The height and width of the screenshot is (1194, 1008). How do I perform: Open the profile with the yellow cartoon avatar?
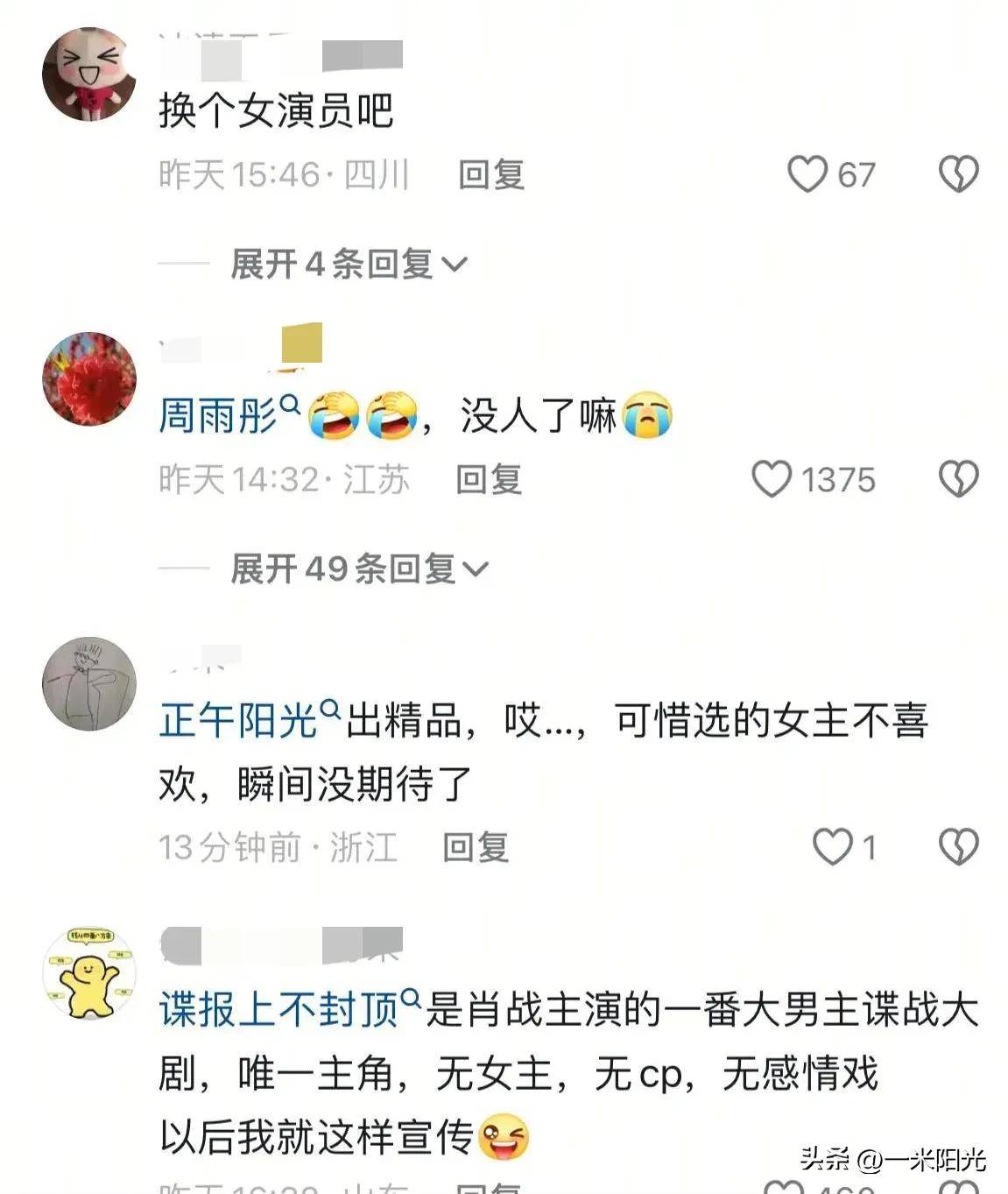click(x=89, y=974)
